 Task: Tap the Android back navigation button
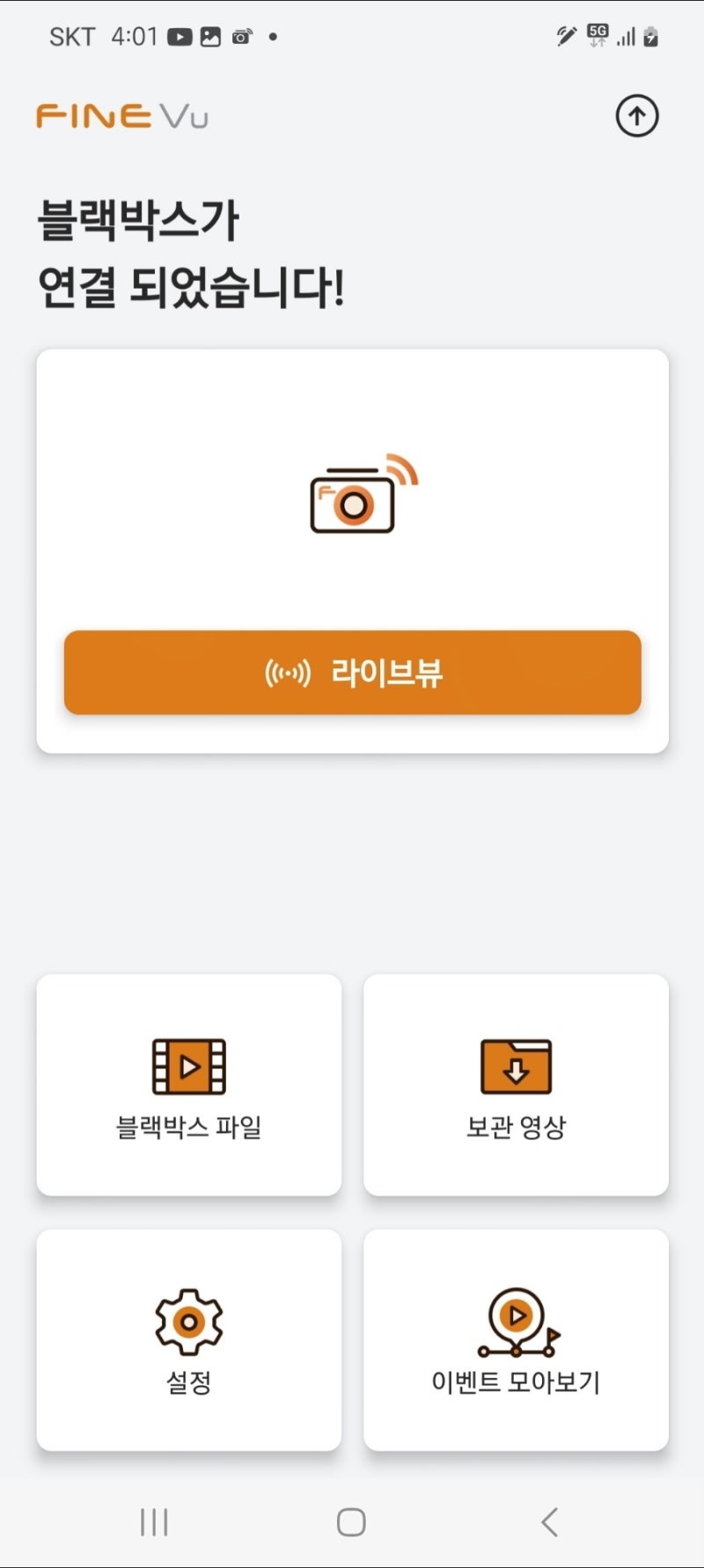549,1520
